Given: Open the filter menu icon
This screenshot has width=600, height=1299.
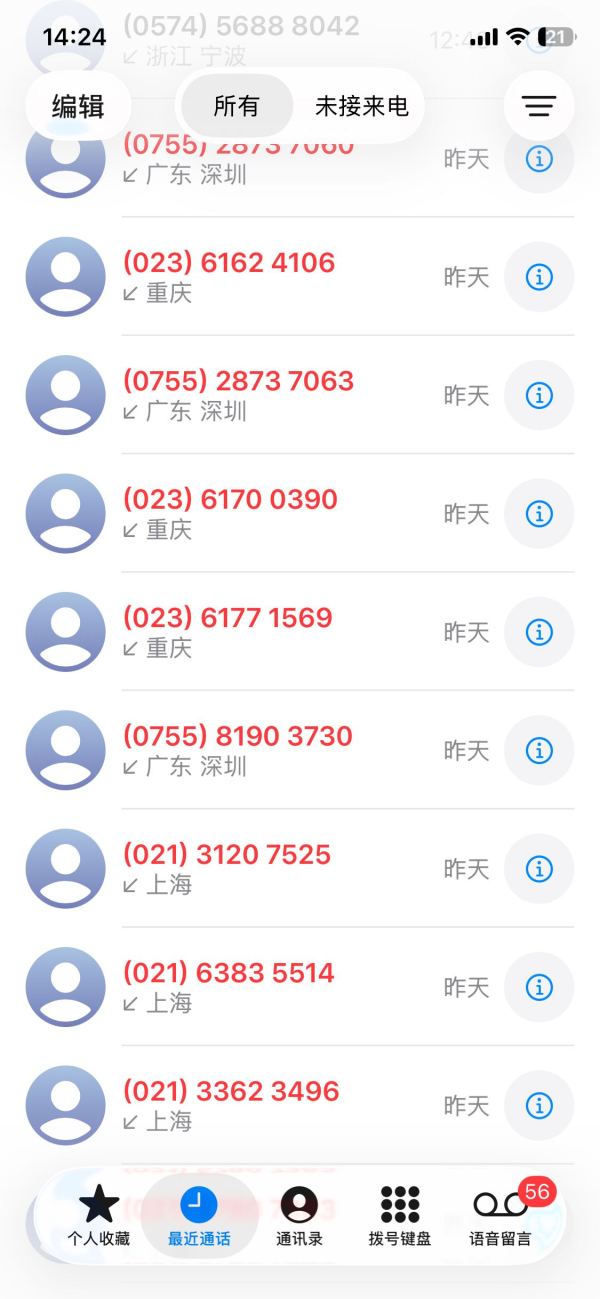Looking at the screenshot, I should tap(539, 106).
